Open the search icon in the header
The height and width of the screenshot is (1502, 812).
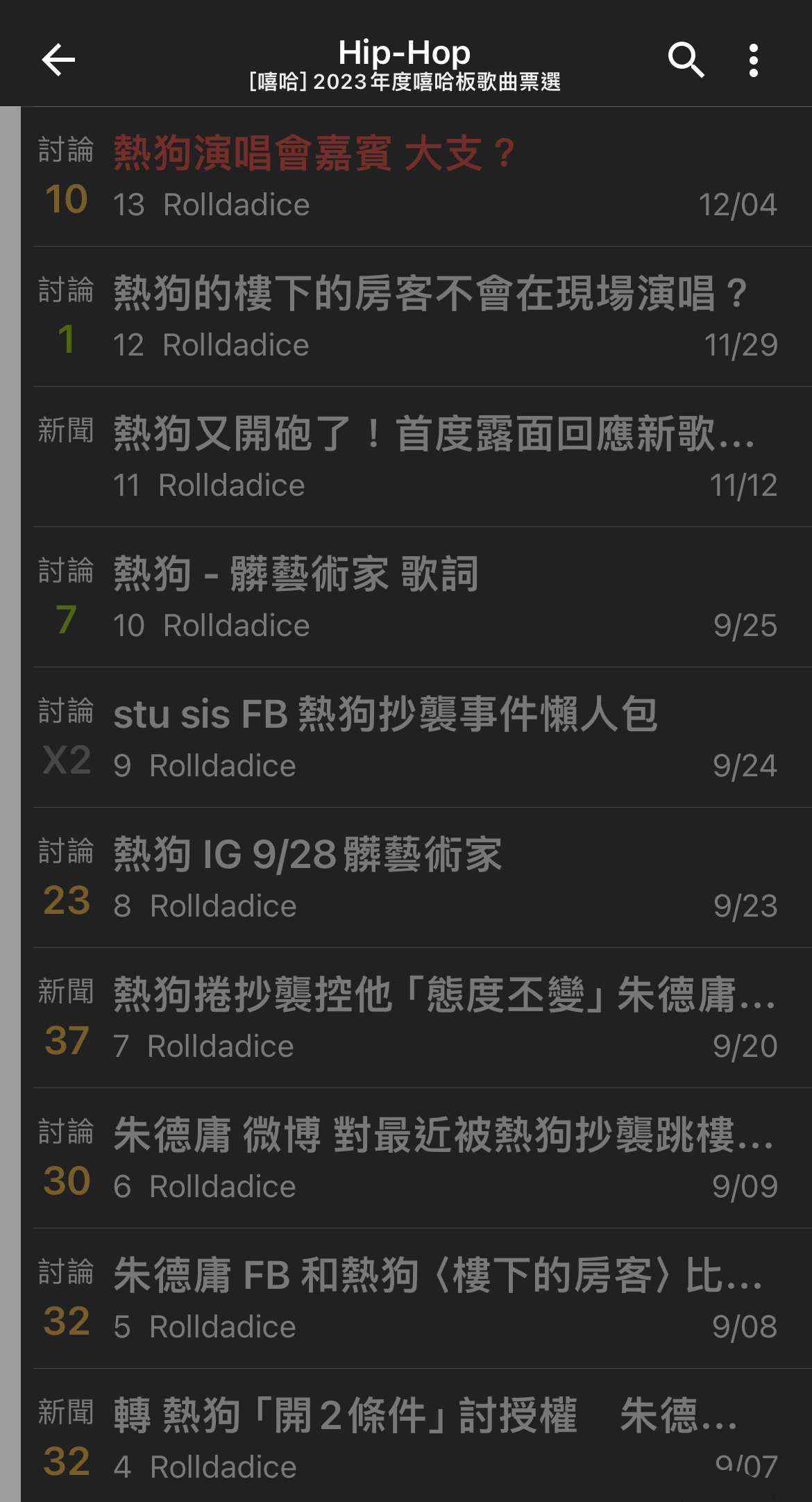click(x=686, y=60)
